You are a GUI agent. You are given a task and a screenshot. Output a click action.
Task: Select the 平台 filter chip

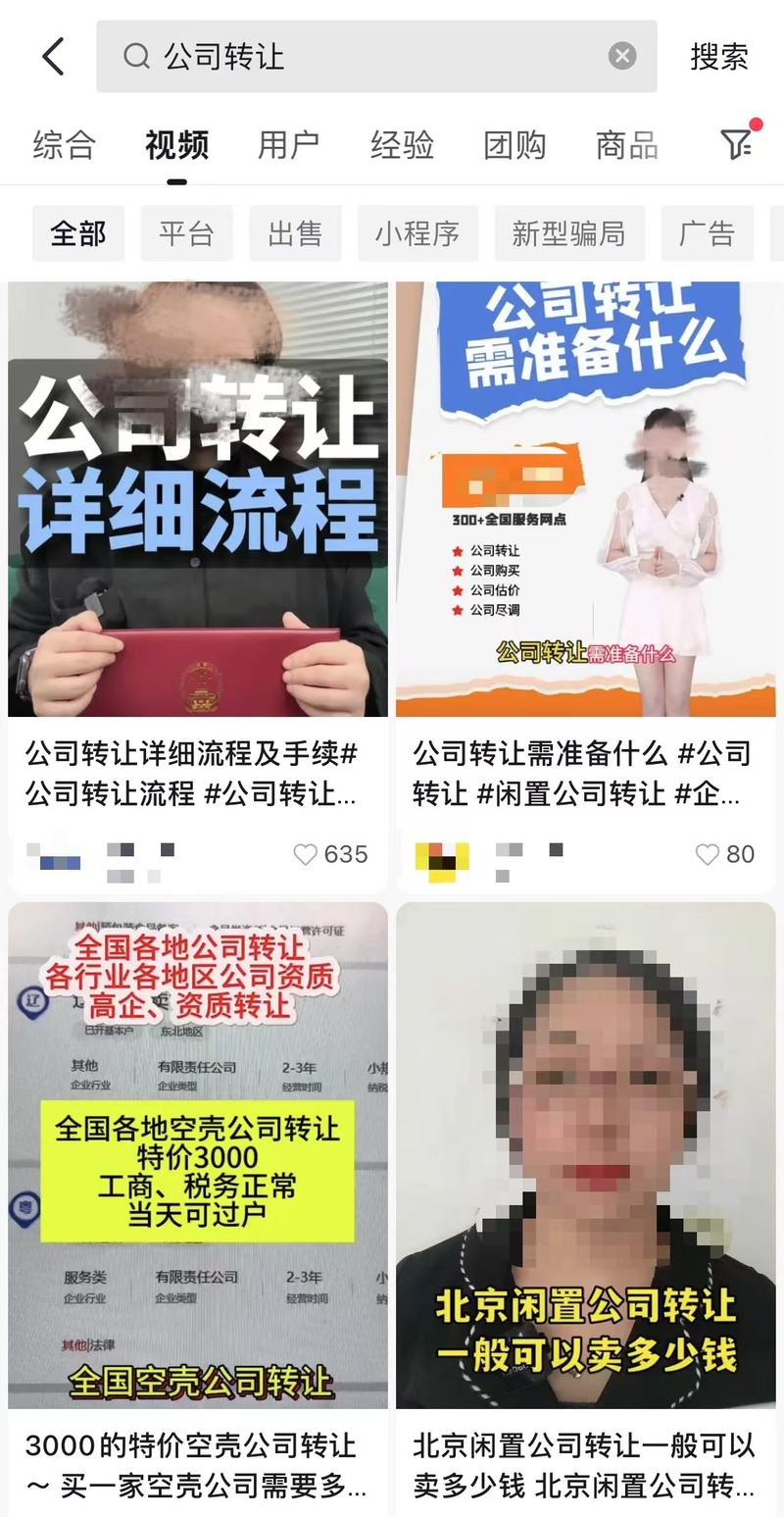click(186, 233)
